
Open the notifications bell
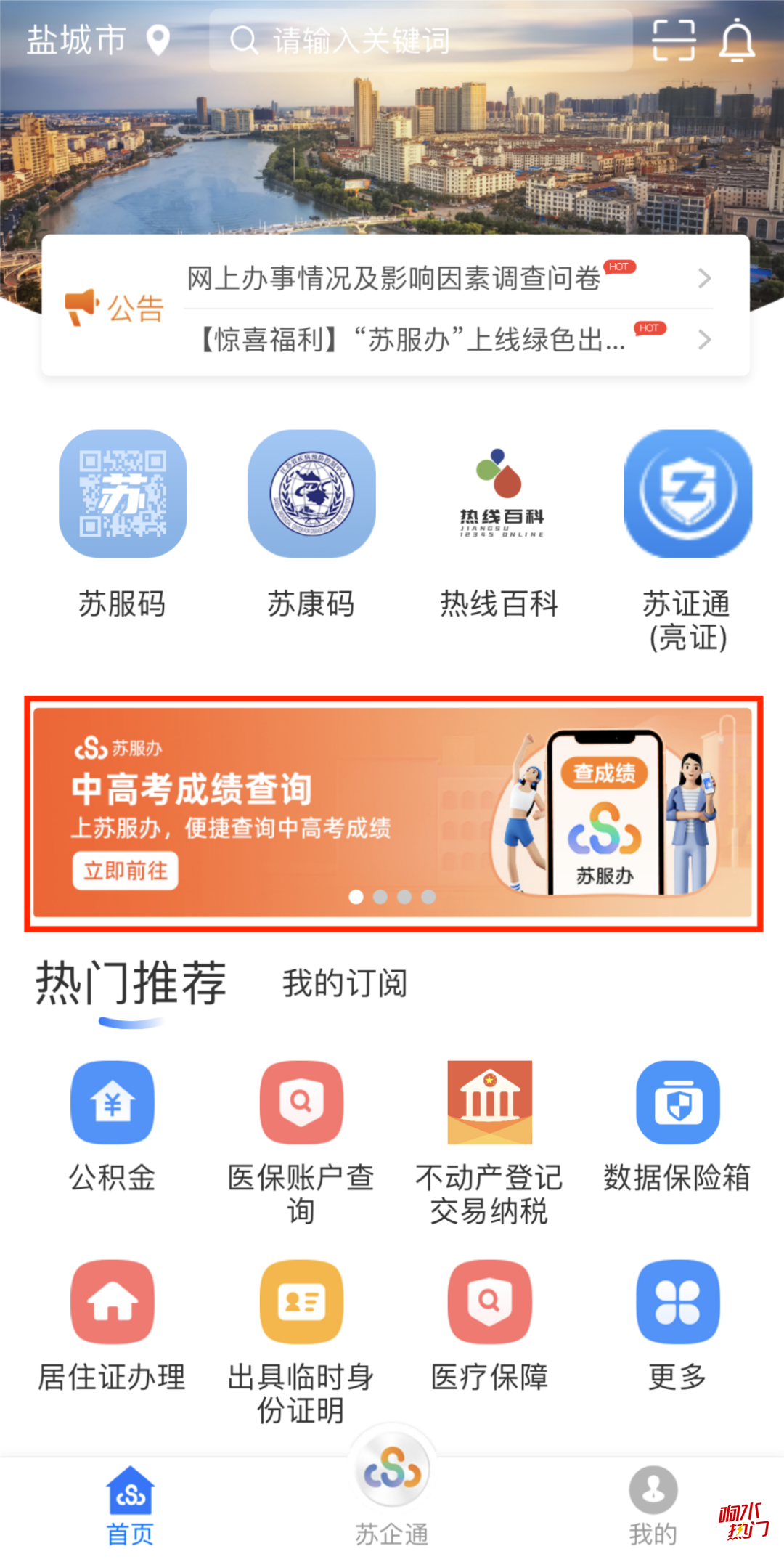pos(737,41)
